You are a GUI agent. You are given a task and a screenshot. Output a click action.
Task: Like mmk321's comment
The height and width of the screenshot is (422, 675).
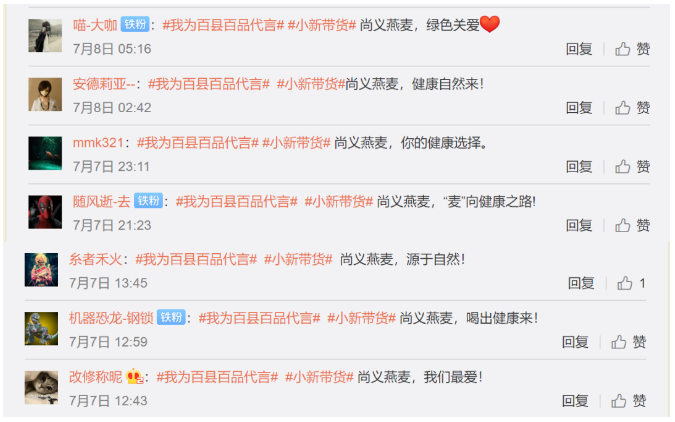coord(633,166)
